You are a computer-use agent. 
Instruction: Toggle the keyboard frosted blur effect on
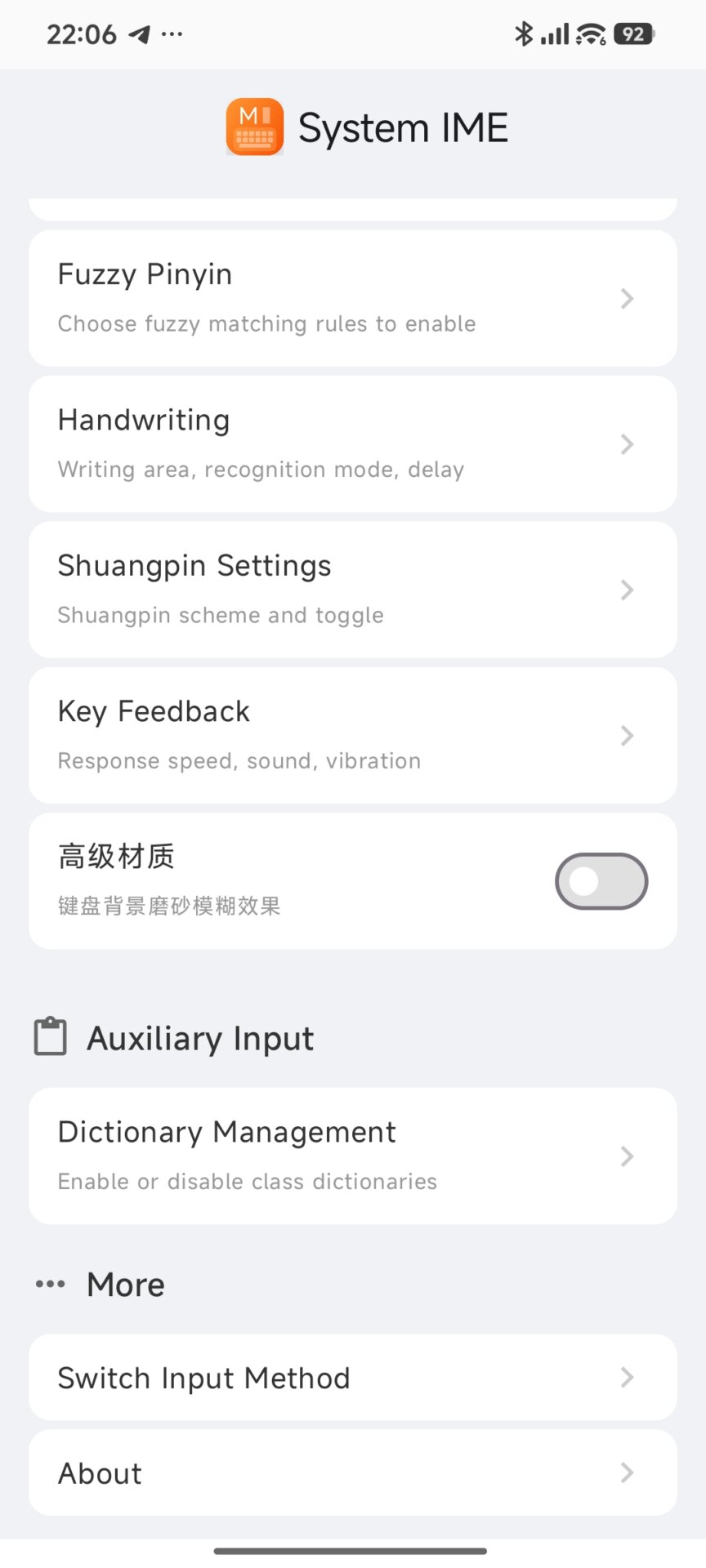pyautogui.click(x=601, y=881)
